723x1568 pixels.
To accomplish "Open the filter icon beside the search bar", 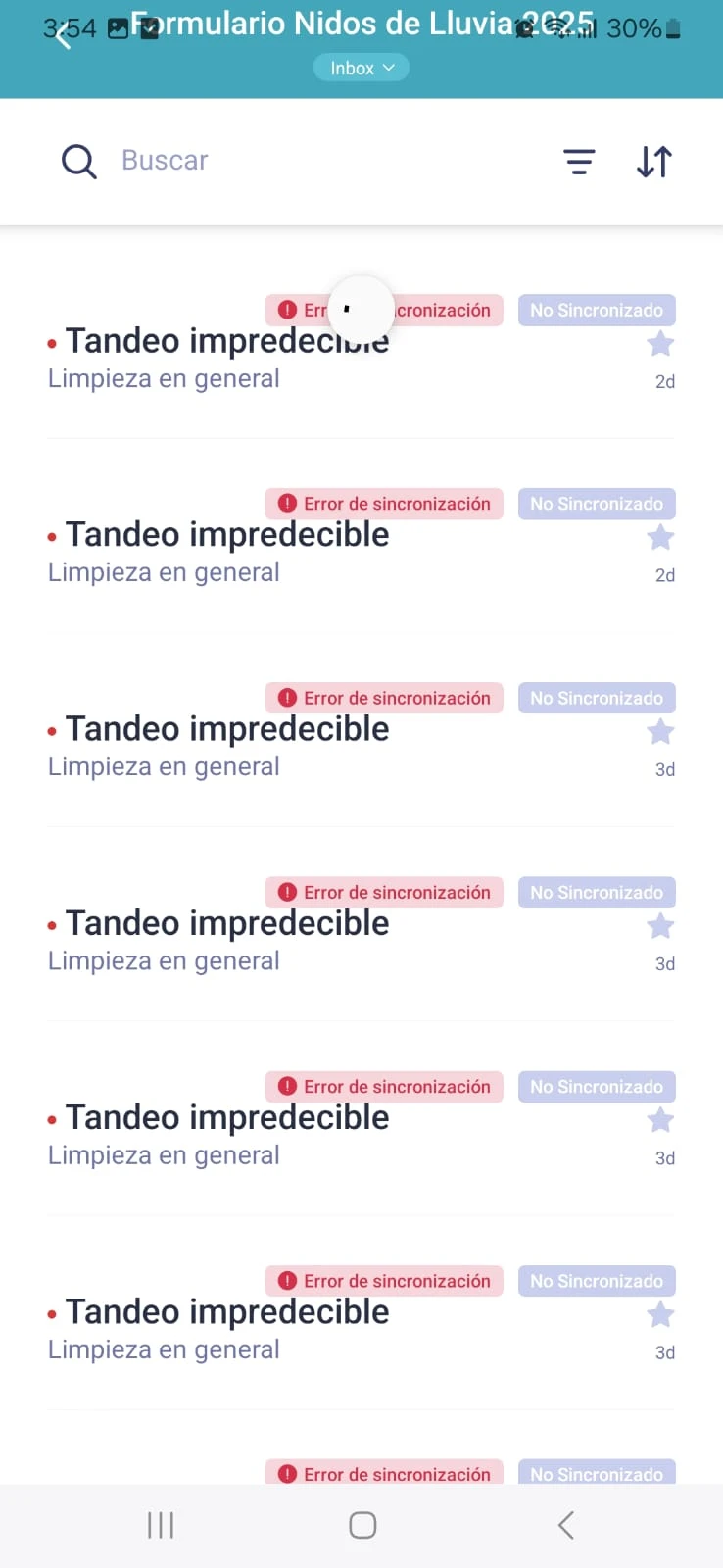I will pyautogui.click(x=579, y=161).
